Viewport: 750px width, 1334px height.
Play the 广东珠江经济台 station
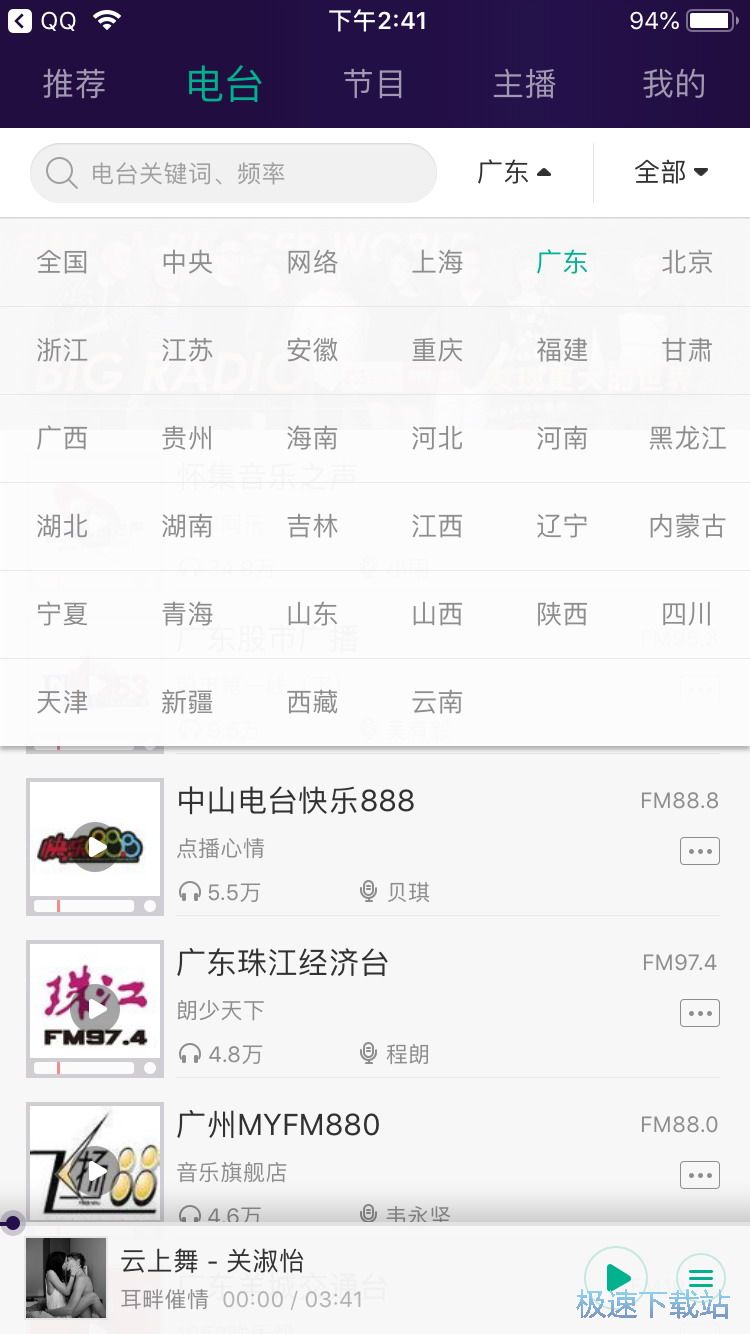(x=95, y=1009)
